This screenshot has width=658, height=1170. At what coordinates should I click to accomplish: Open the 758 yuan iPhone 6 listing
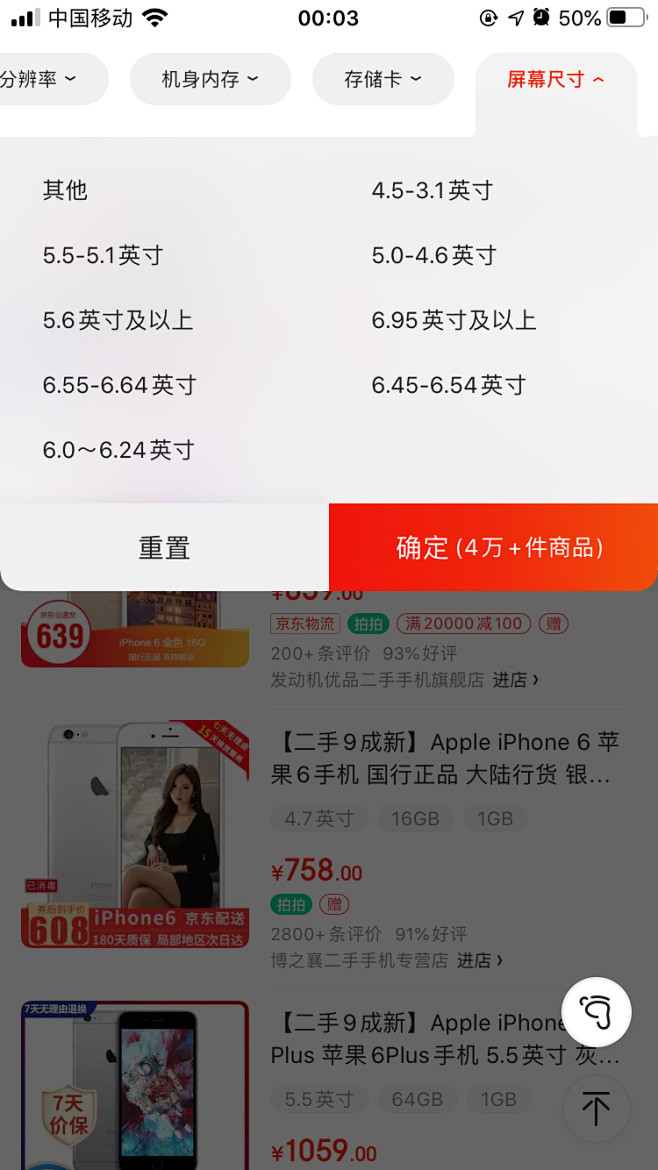pyautogui.click(x=445, y=758)
